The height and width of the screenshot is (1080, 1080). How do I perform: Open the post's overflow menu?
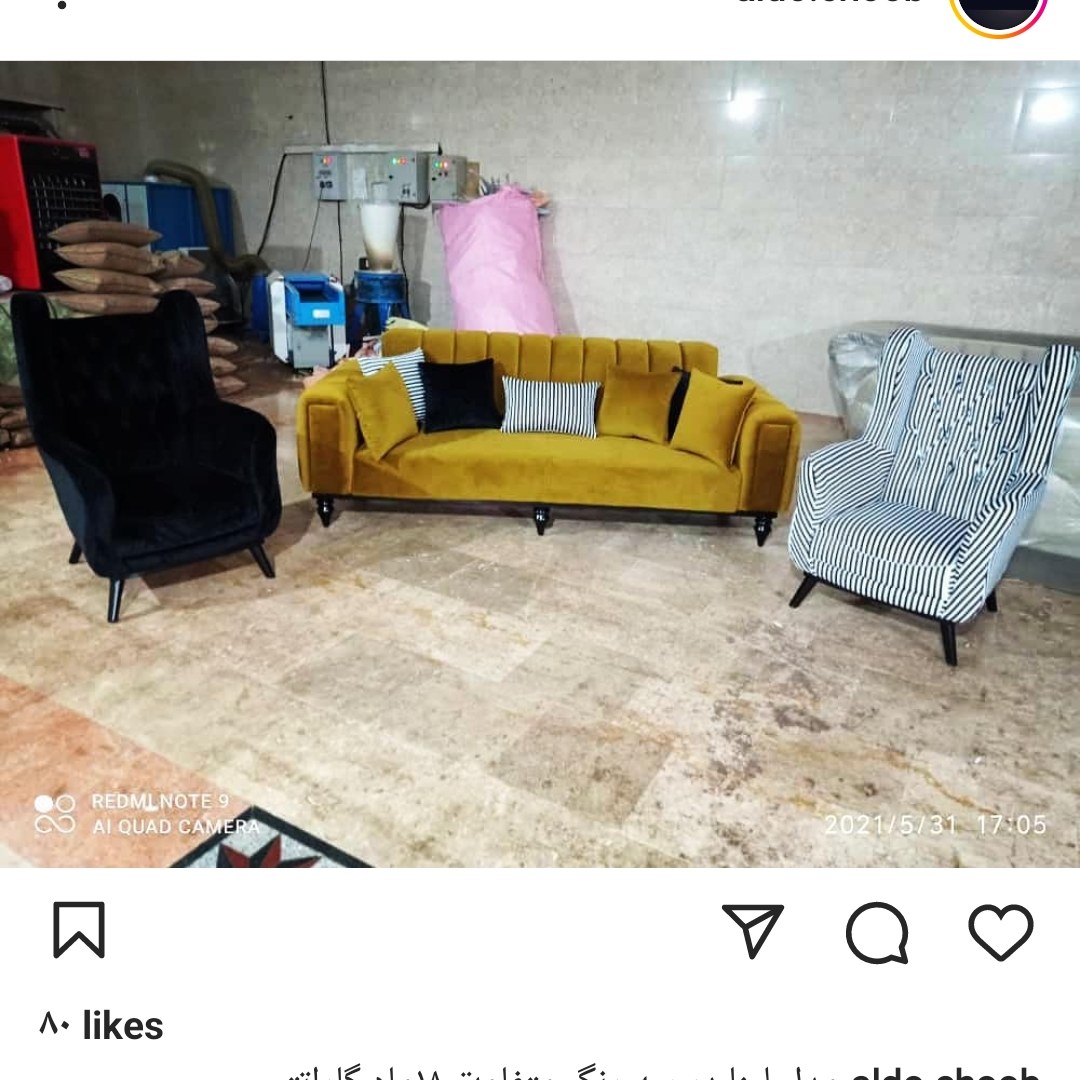coord(62,5)
